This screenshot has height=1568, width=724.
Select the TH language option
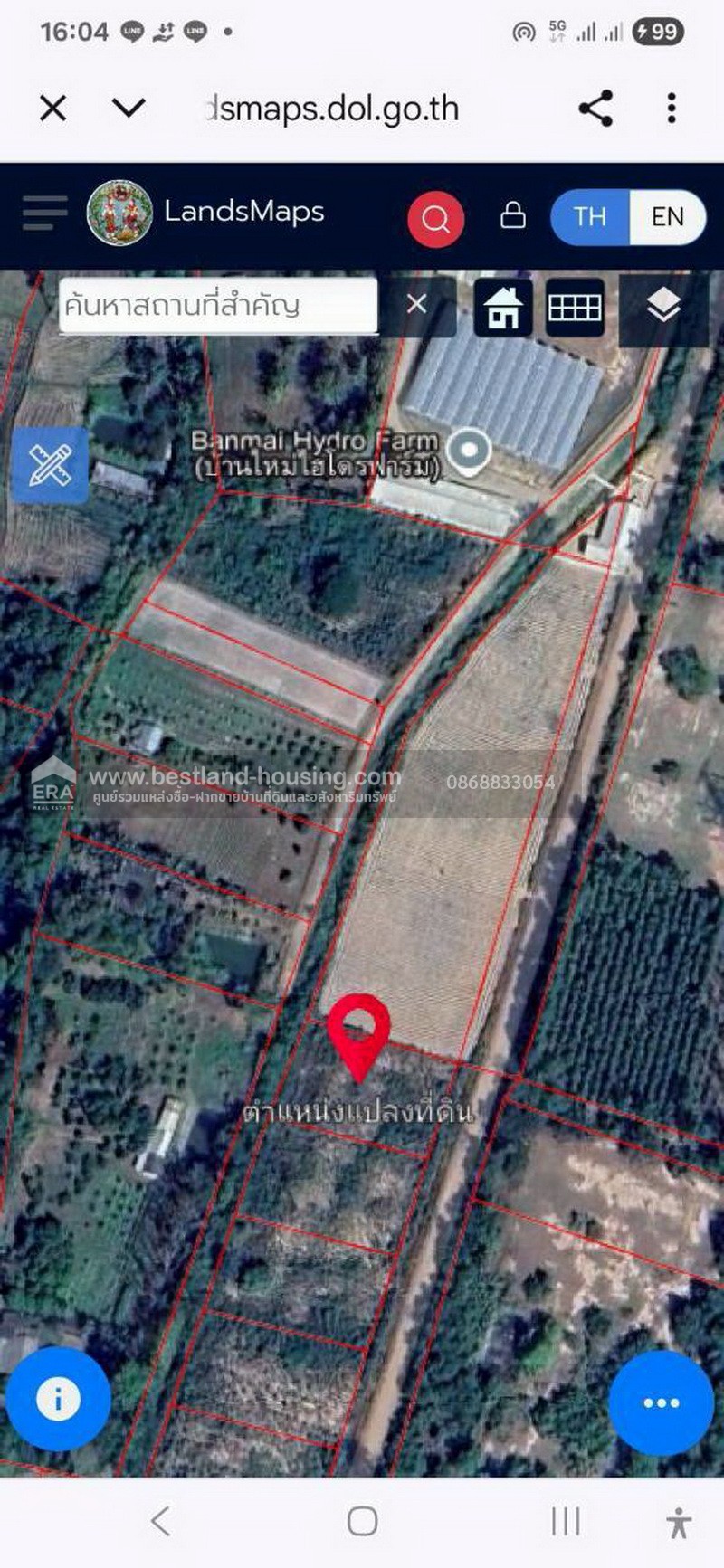tap(590, 217)
